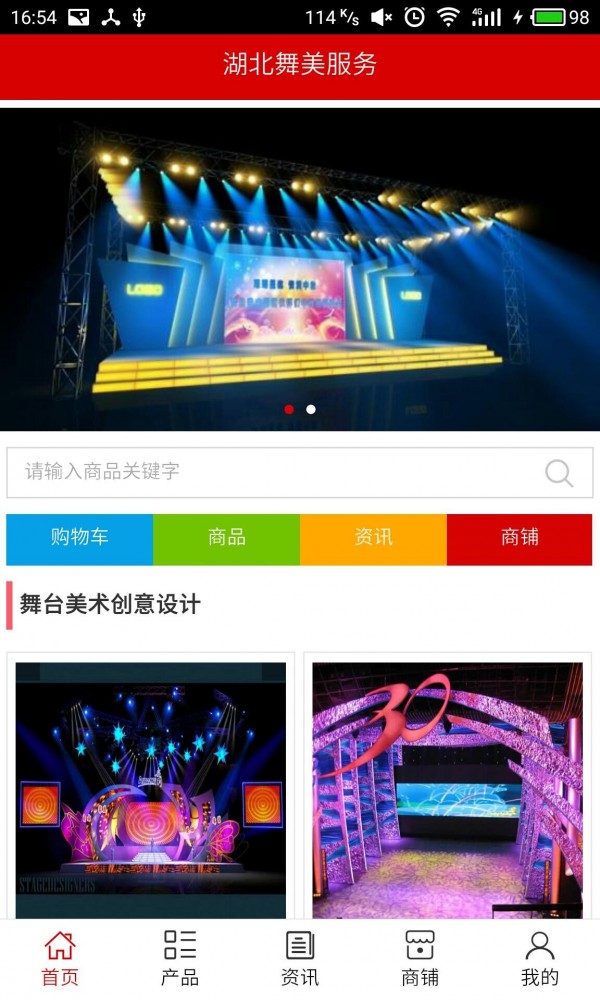
Task: Switch to the 首页 home tab
Action: coord(60,958)
